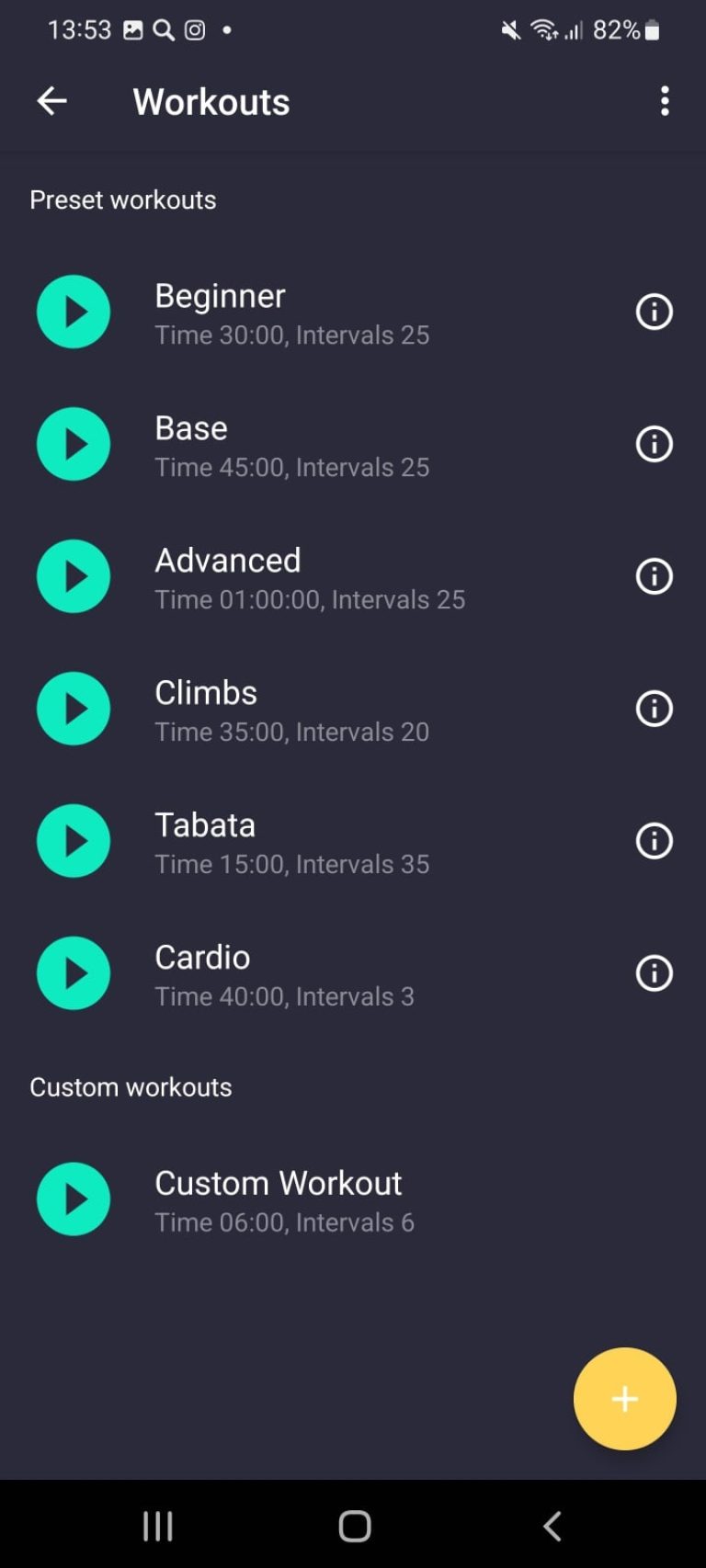Start the Tabata workout
Image resolution: width=706 pixels, height=1568 pixels.
click(74, 840)
